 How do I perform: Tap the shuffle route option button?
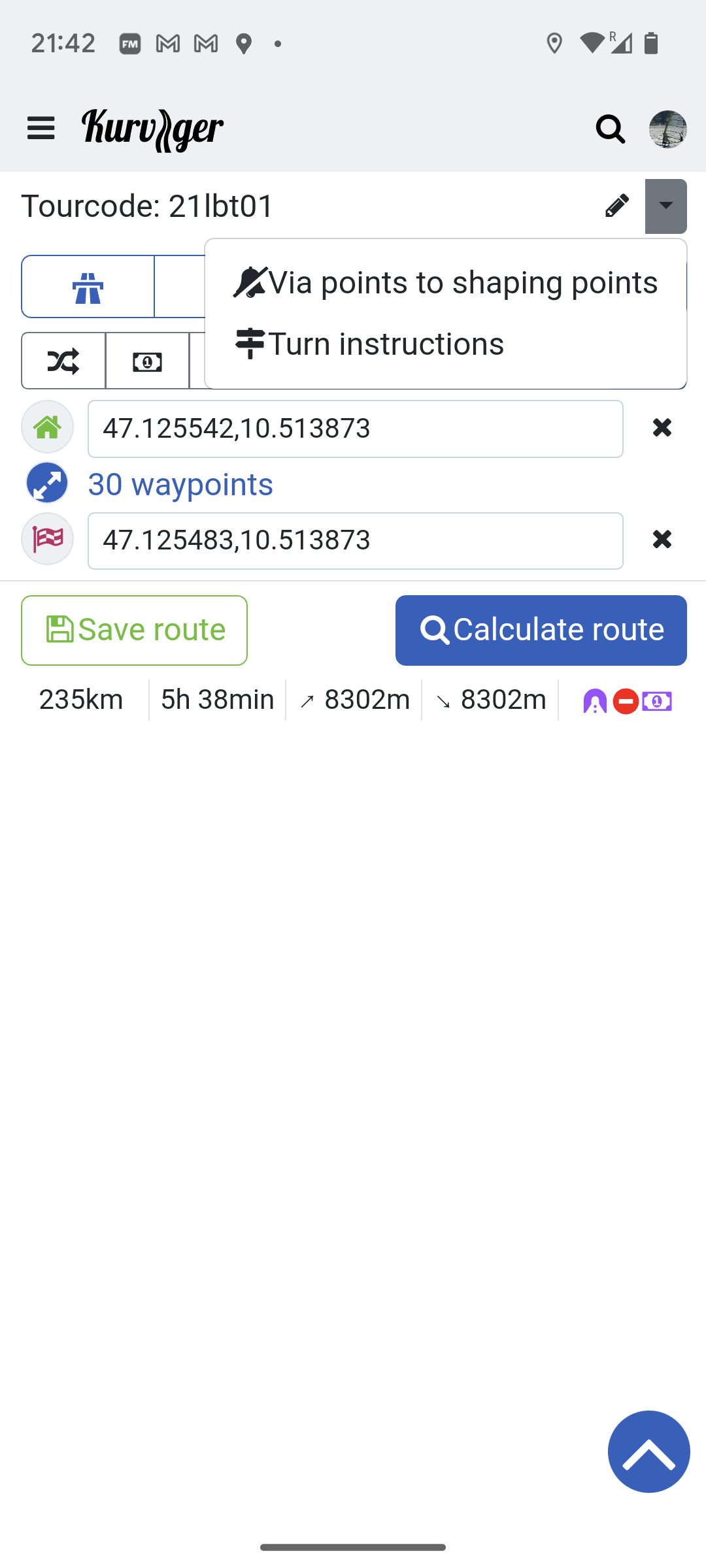[63, 361]
